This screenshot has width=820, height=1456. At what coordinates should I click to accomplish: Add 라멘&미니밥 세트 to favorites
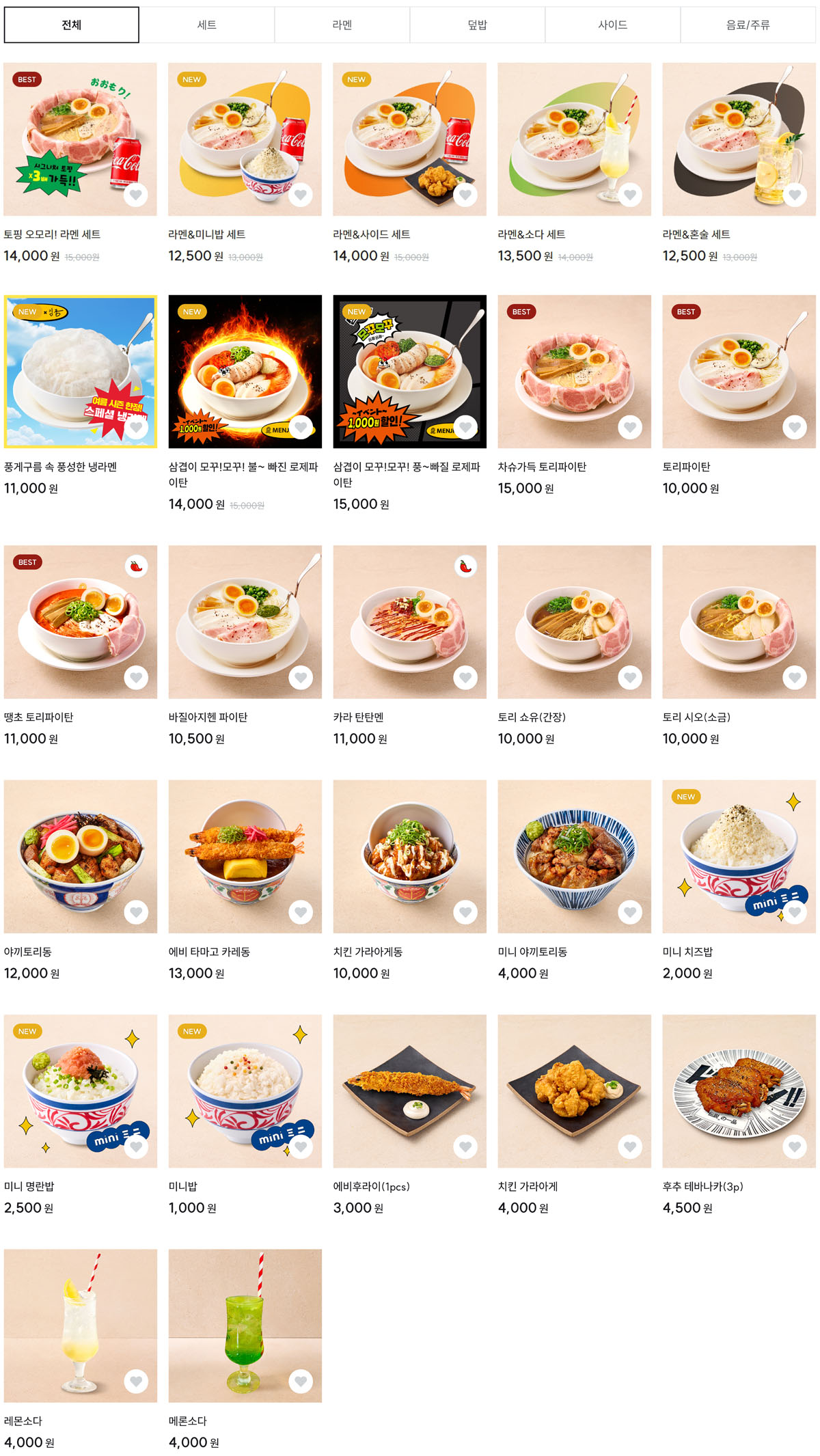click(x=301, y=195)
